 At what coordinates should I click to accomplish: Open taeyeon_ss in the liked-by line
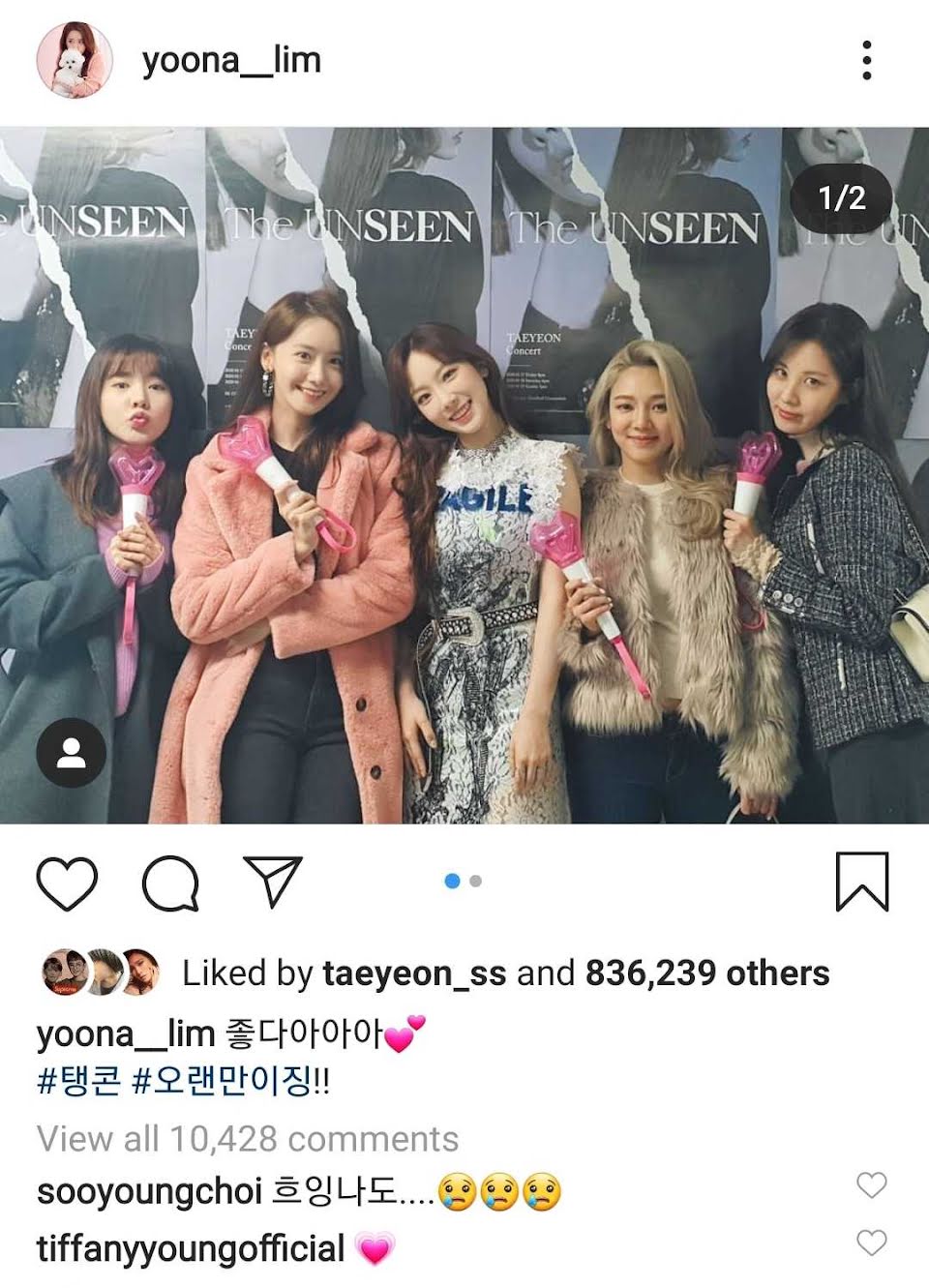414,973
